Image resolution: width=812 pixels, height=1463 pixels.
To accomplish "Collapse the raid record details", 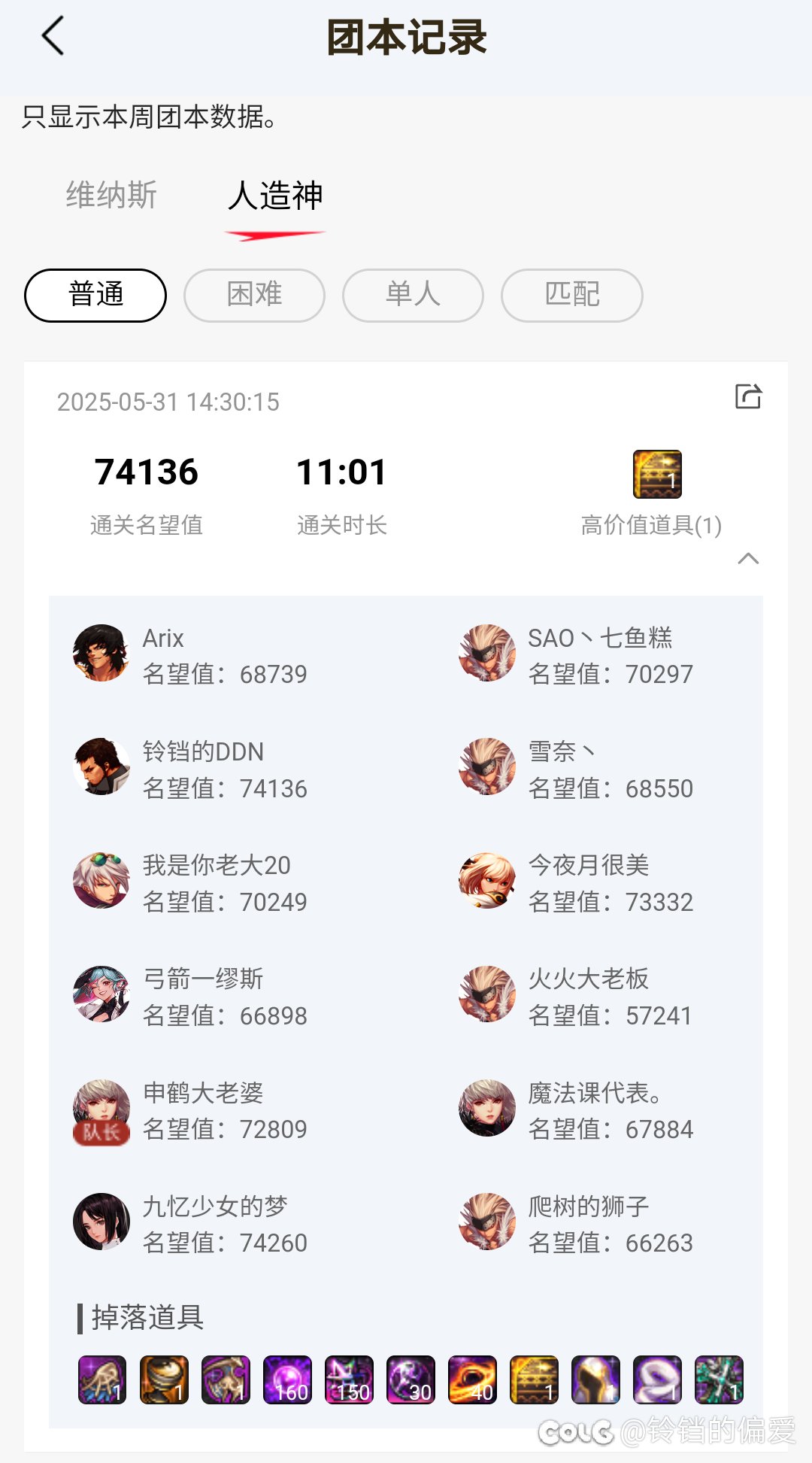I will pos(748,558).
